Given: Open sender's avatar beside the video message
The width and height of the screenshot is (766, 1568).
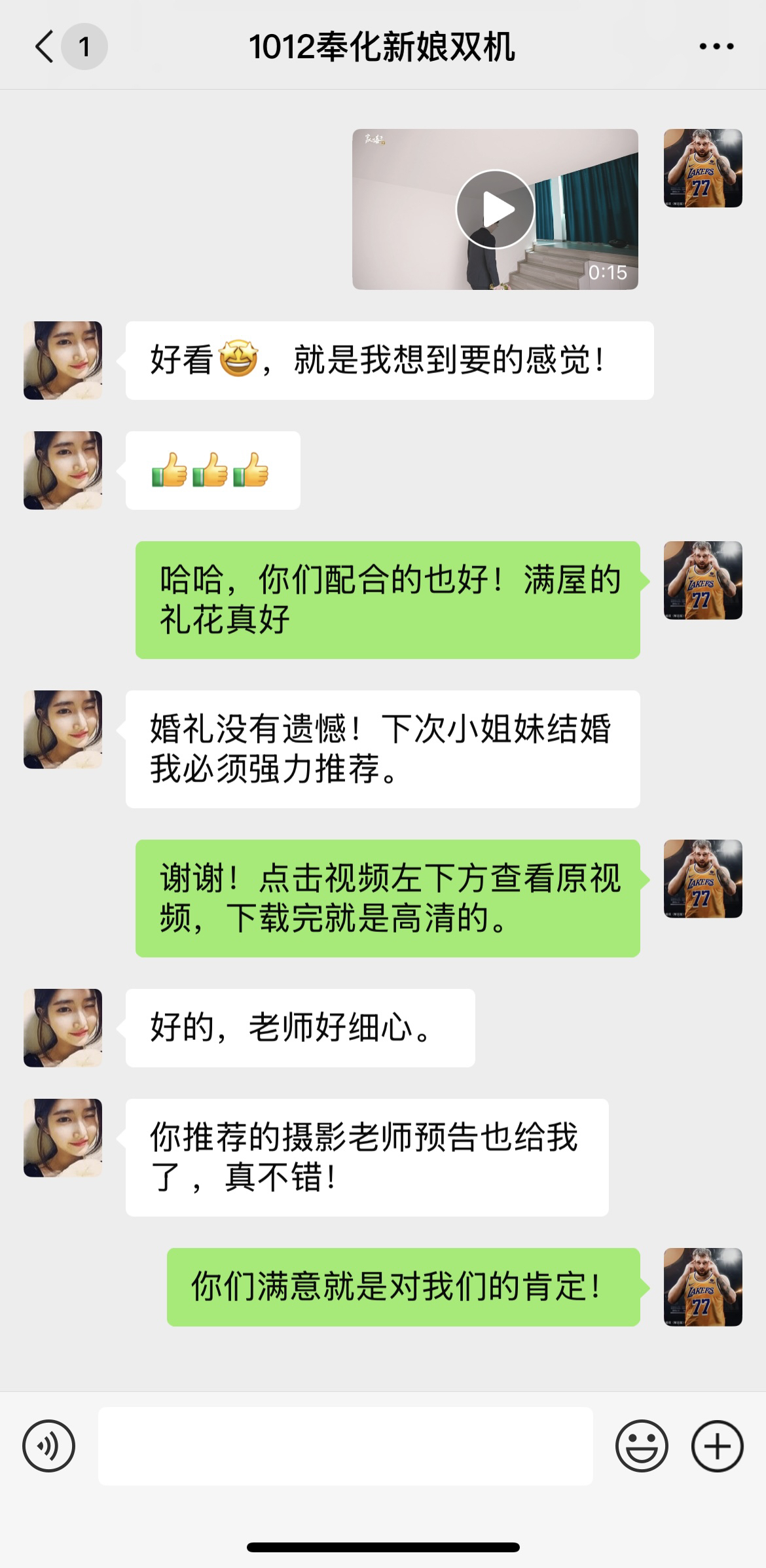Looking at the screenshot, I should pyautogui.click(x=702, y=168).
